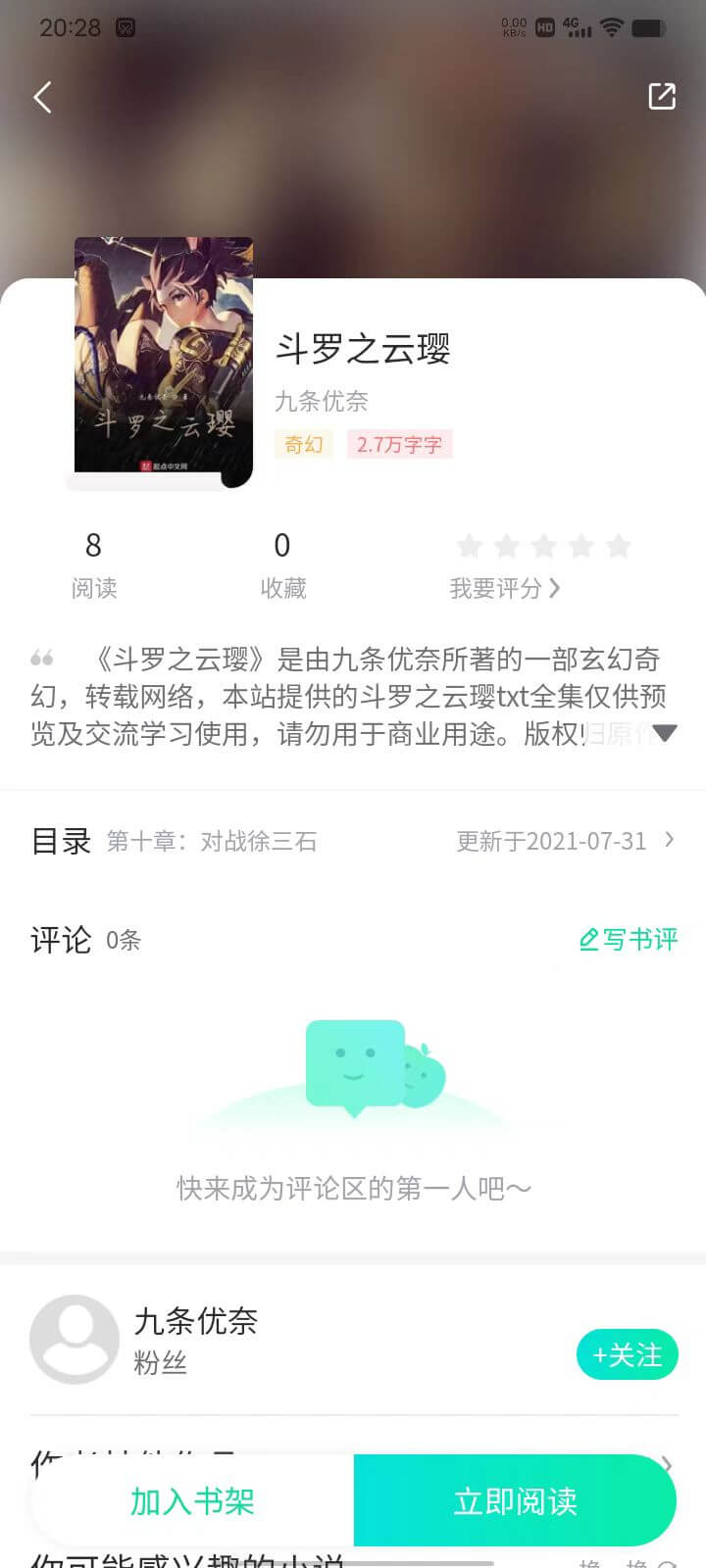Open the share icon at top right

(x=662, y=97)
